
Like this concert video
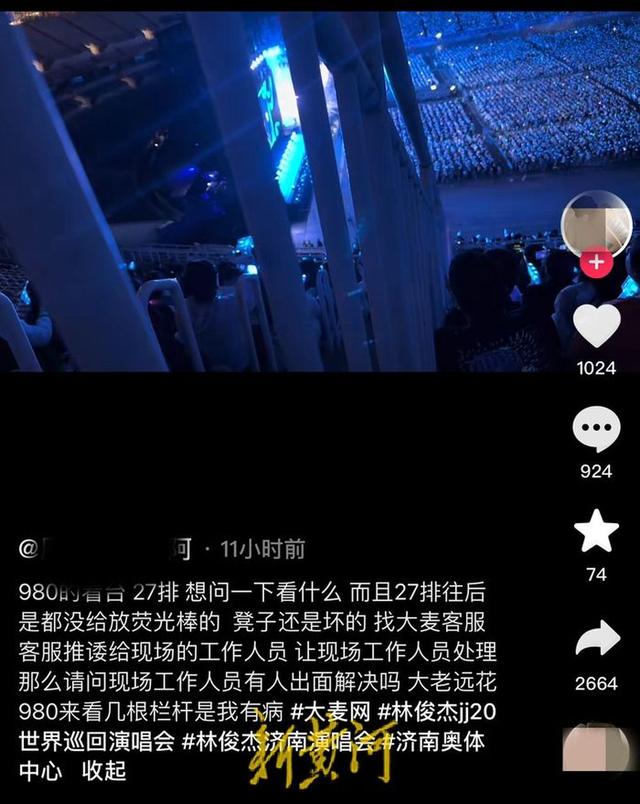[x=597, y=326]
